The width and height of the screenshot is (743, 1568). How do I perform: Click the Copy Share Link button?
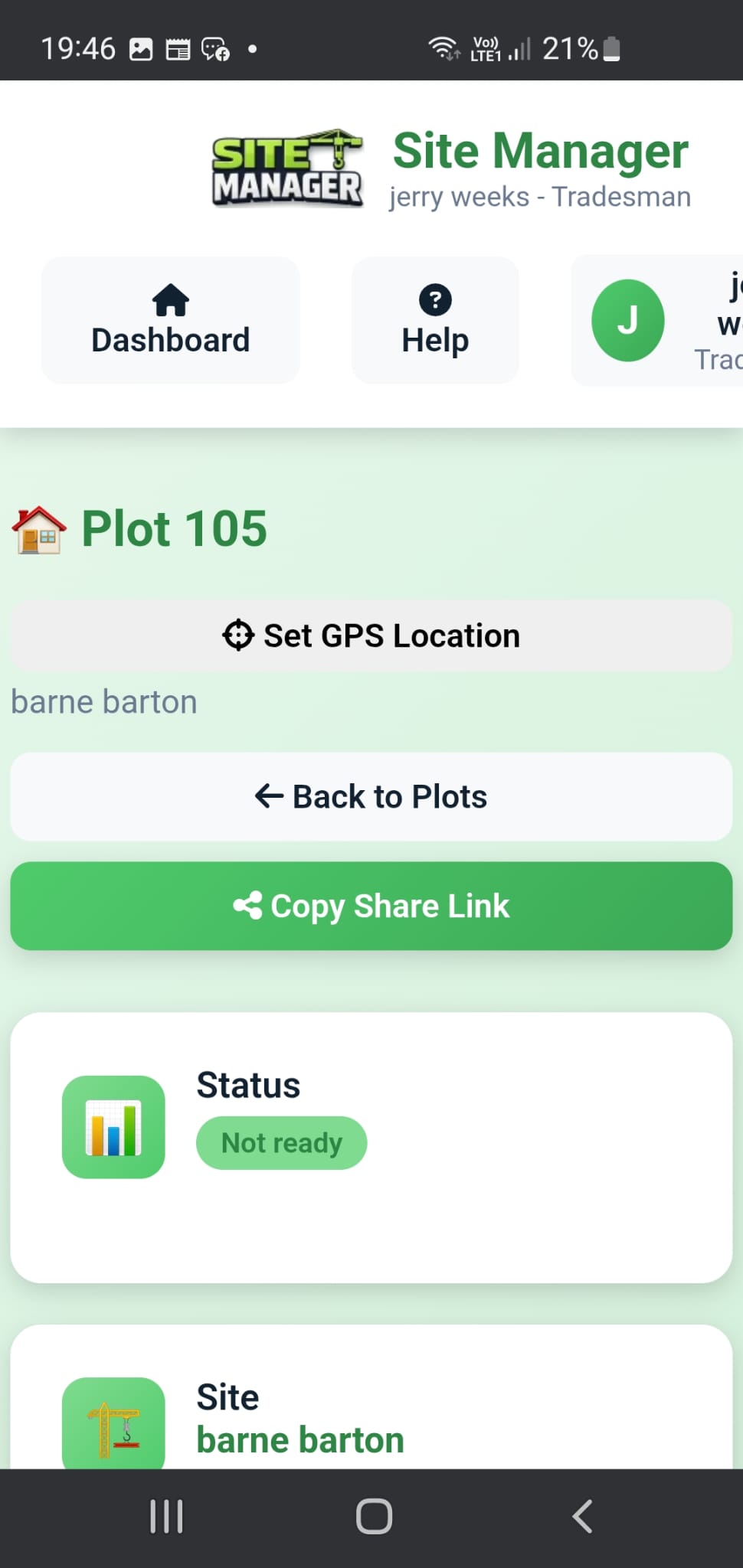(x=371, y=905)
